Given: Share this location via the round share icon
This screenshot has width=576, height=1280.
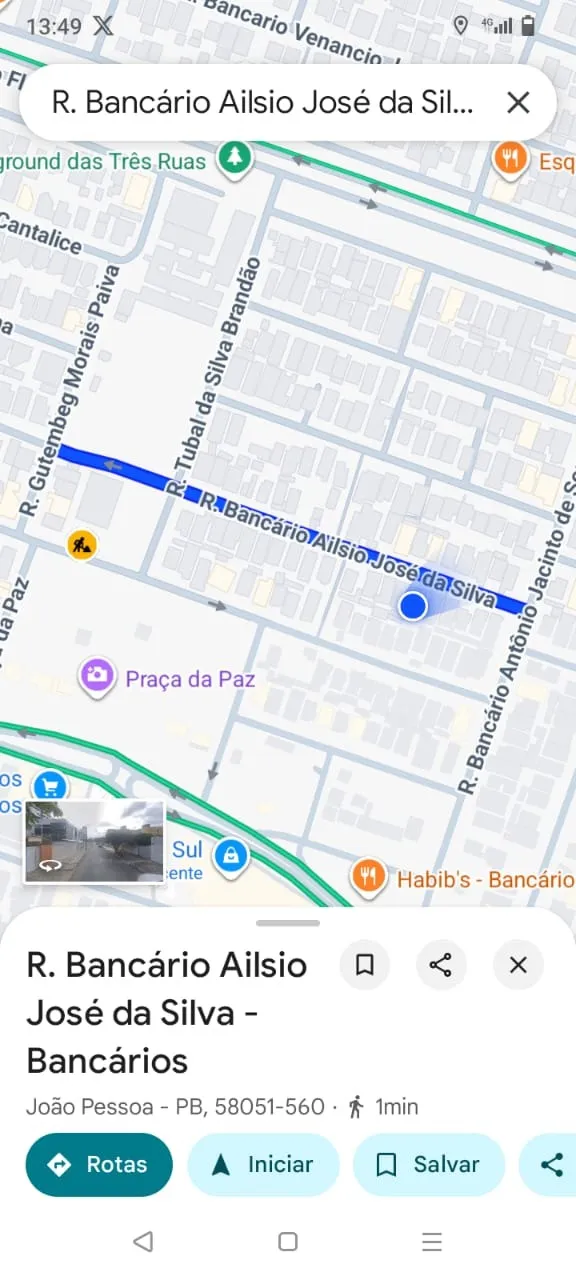Looking at the screenshot, I should [441, 965].
